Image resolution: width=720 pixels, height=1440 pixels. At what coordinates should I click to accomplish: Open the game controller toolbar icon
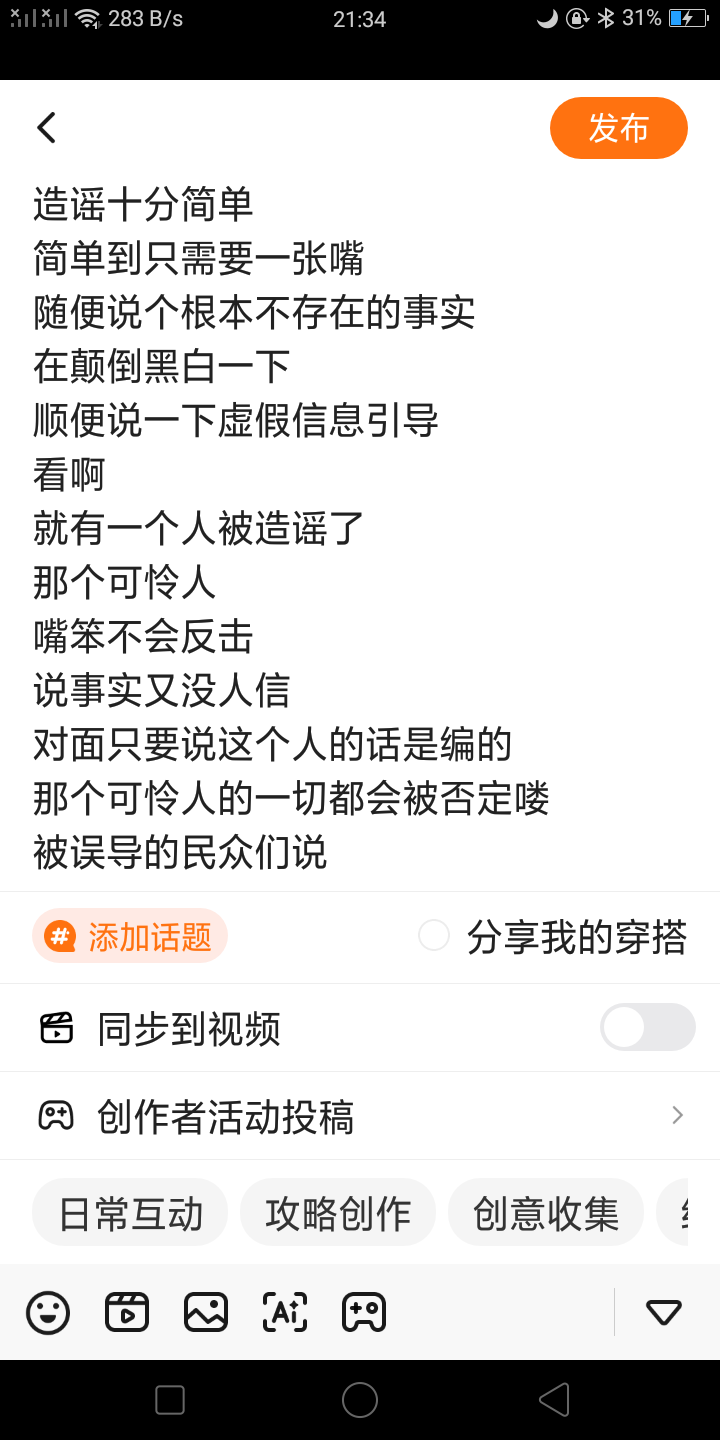pos(364,1312)
